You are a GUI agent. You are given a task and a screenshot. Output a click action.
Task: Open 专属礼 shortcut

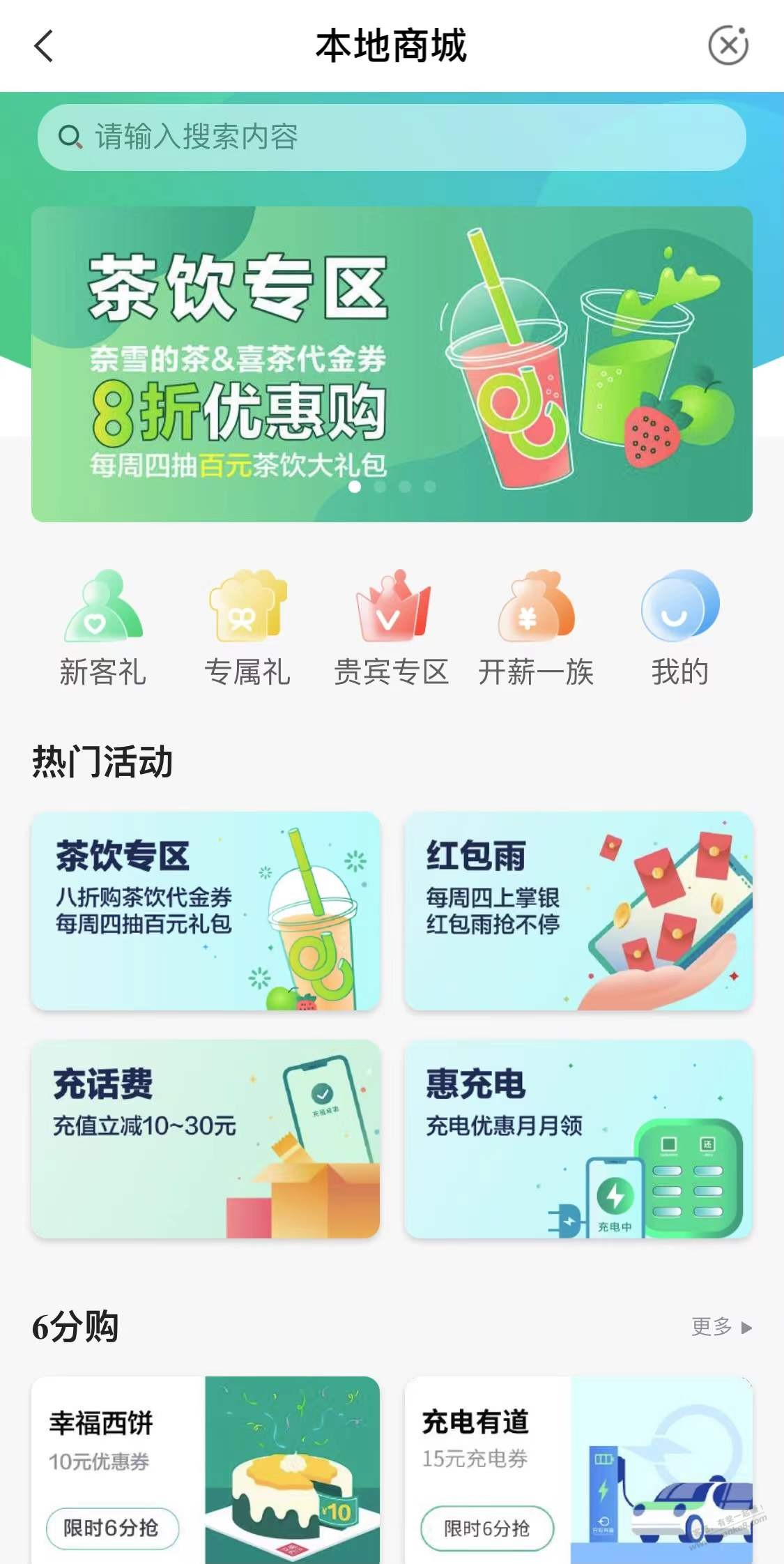247,629
